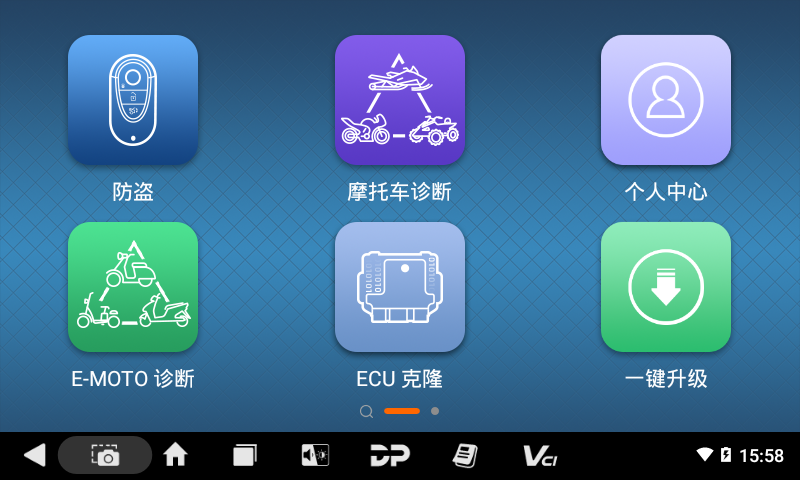Open the brightness display shortcut
Viewport: 800px width, 480px height.
coord(315,455)
